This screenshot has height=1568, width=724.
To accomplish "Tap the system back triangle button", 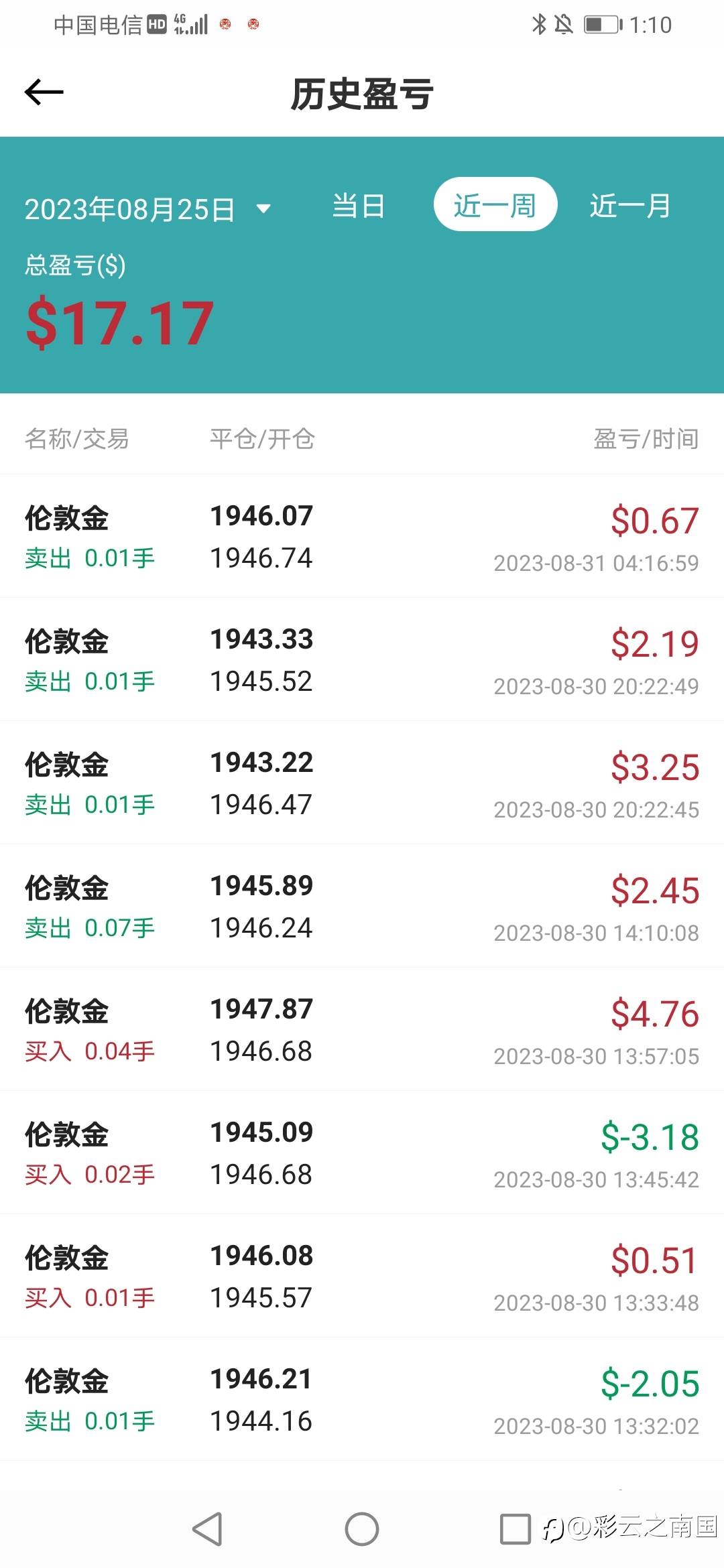I will coord(208,1529).
